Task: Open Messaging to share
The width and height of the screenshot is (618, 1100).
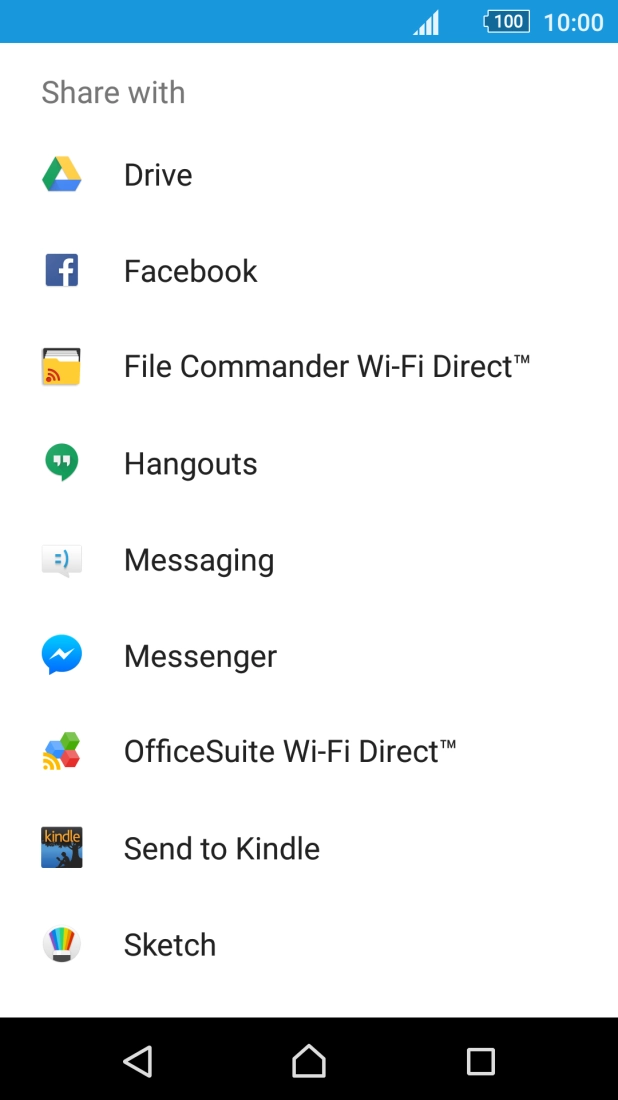Action: point(309,560)
